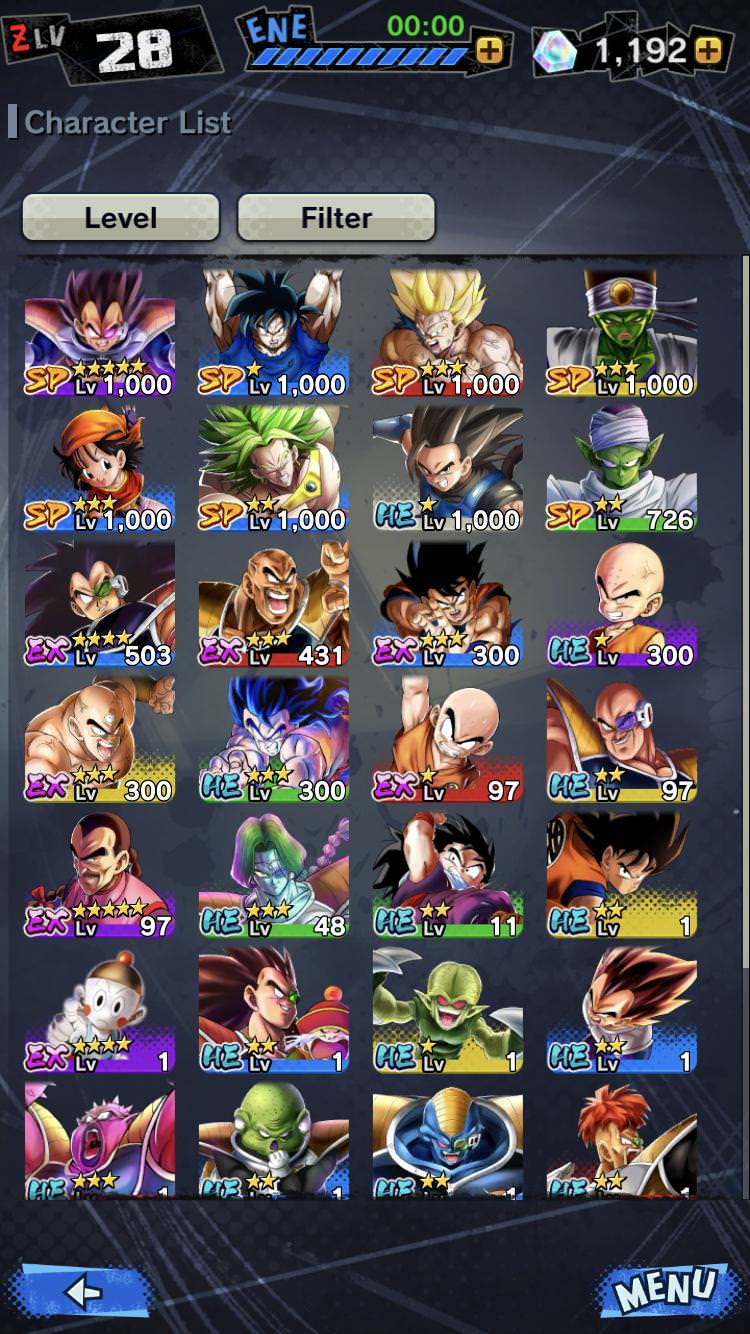Open EX Nappa at Lv 431
Image resolution: width=750 pixels, height=1334 pixels.
pyautogui.click(x=274, y=605)
